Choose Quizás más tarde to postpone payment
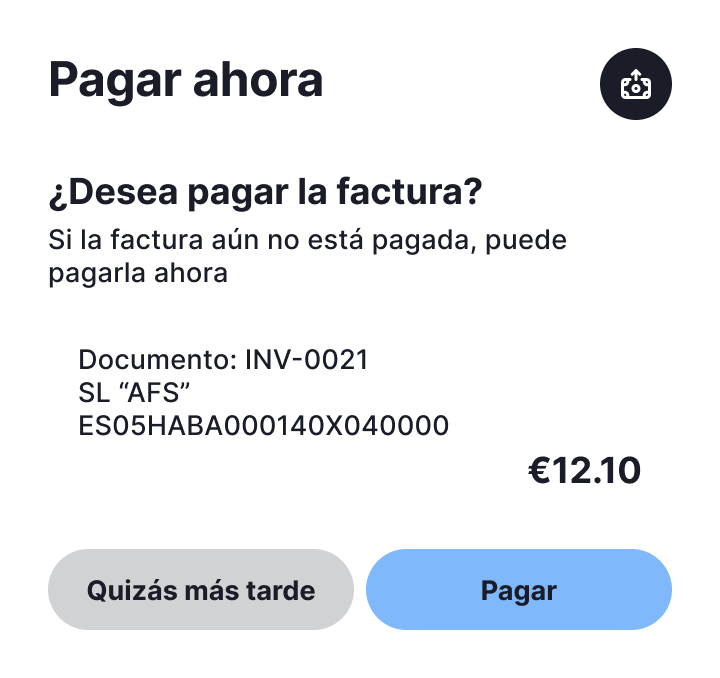This screenshot has width=720, height=678. (200, 590)
